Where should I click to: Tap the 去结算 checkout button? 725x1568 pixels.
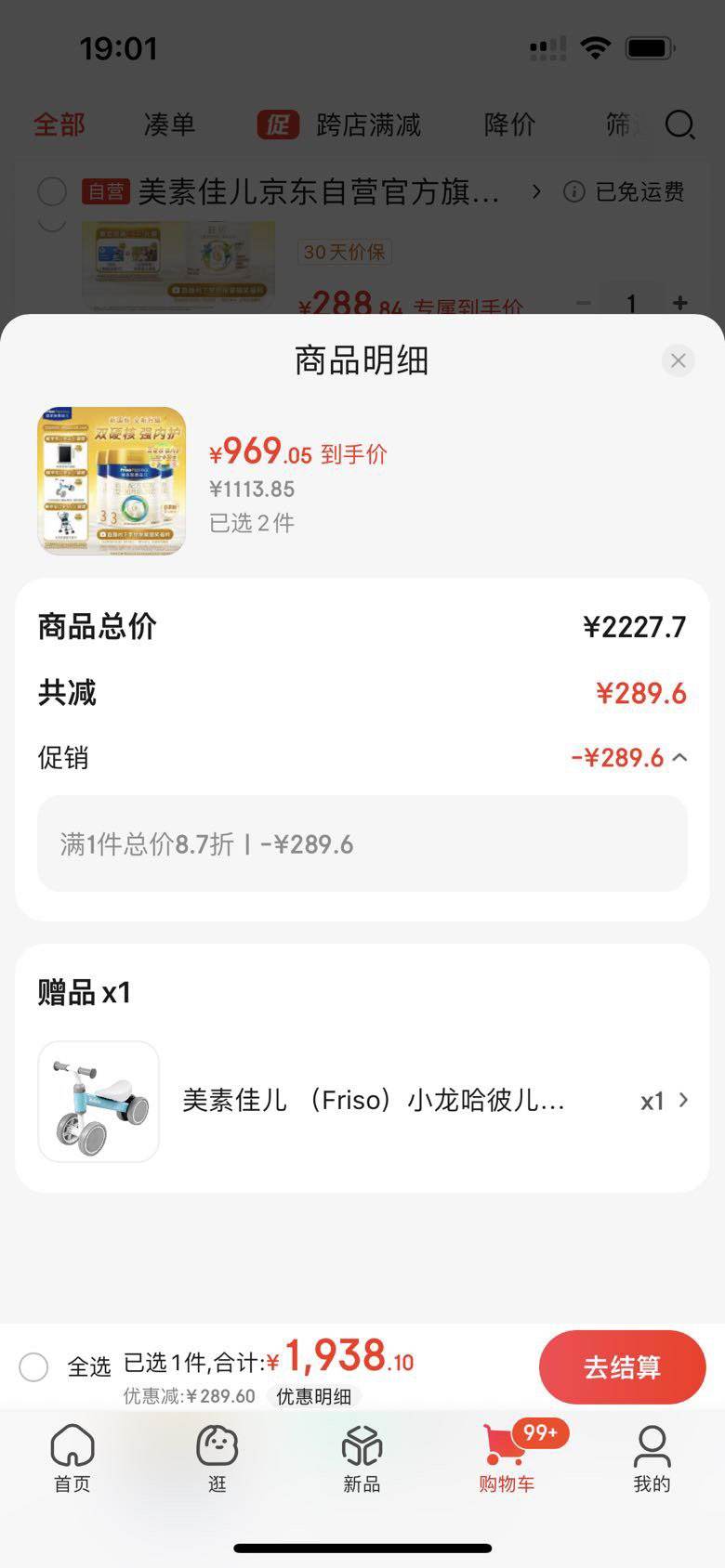click(x=621, y=1366)
